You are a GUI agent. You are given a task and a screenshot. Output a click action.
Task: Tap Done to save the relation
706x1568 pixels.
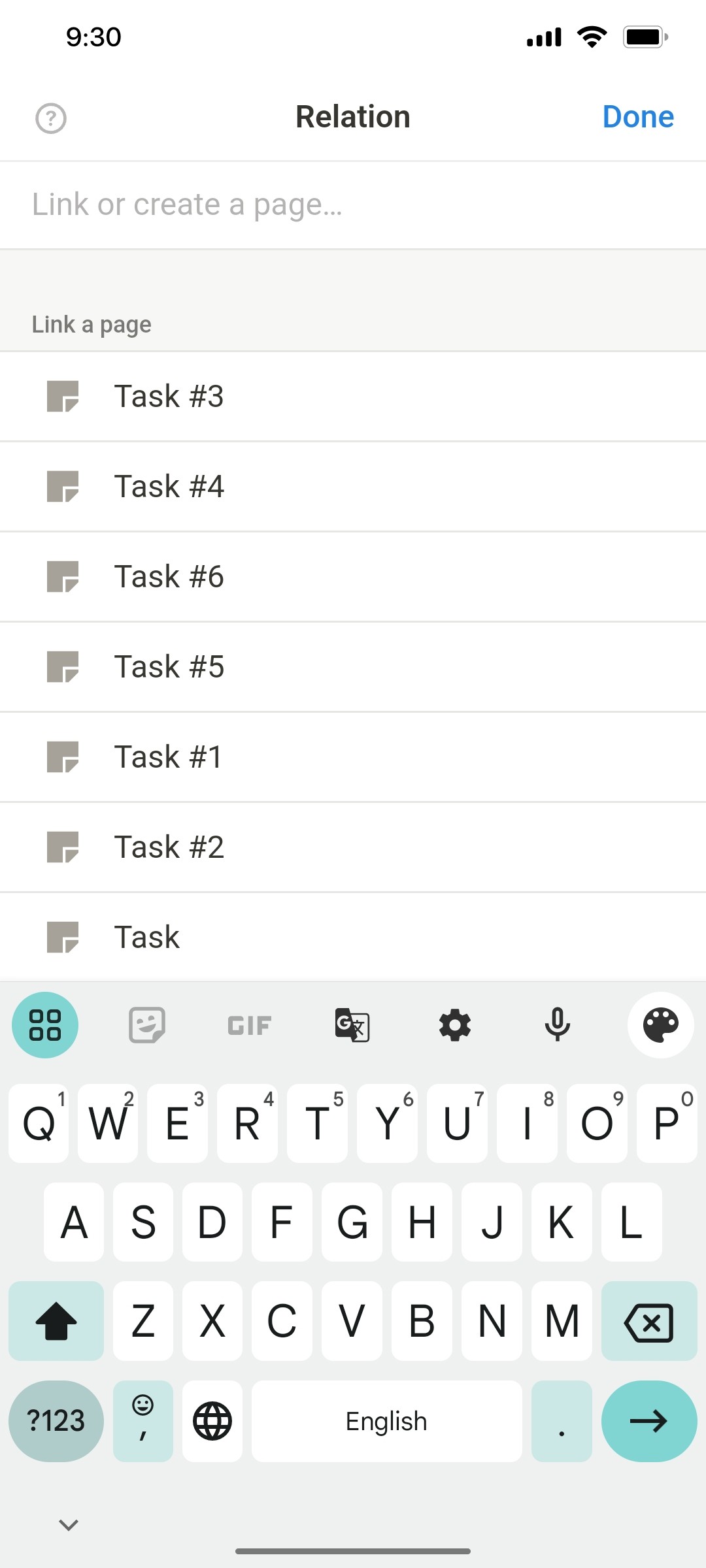pyautogui.click(x=638, y=116)
